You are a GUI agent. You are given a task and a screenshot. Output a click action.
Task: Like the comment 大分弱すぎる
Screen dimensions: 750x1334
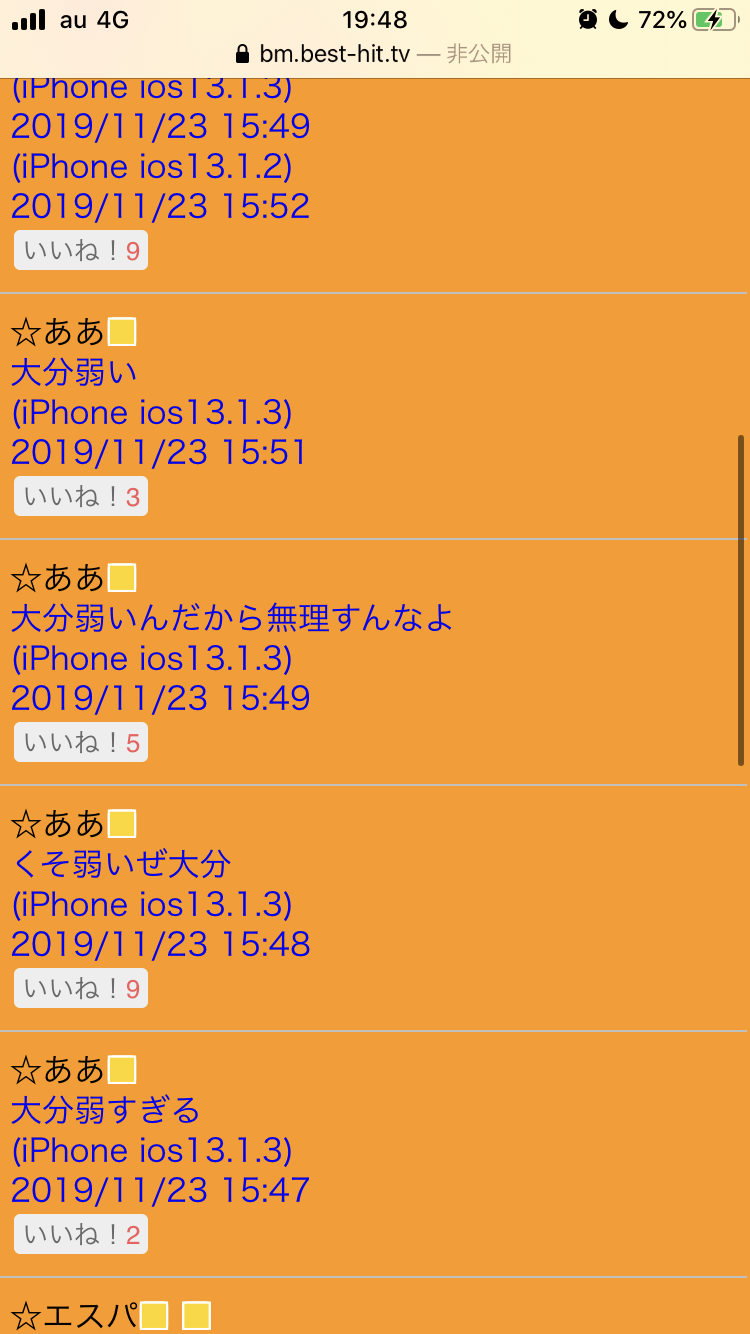point(81,1234)
